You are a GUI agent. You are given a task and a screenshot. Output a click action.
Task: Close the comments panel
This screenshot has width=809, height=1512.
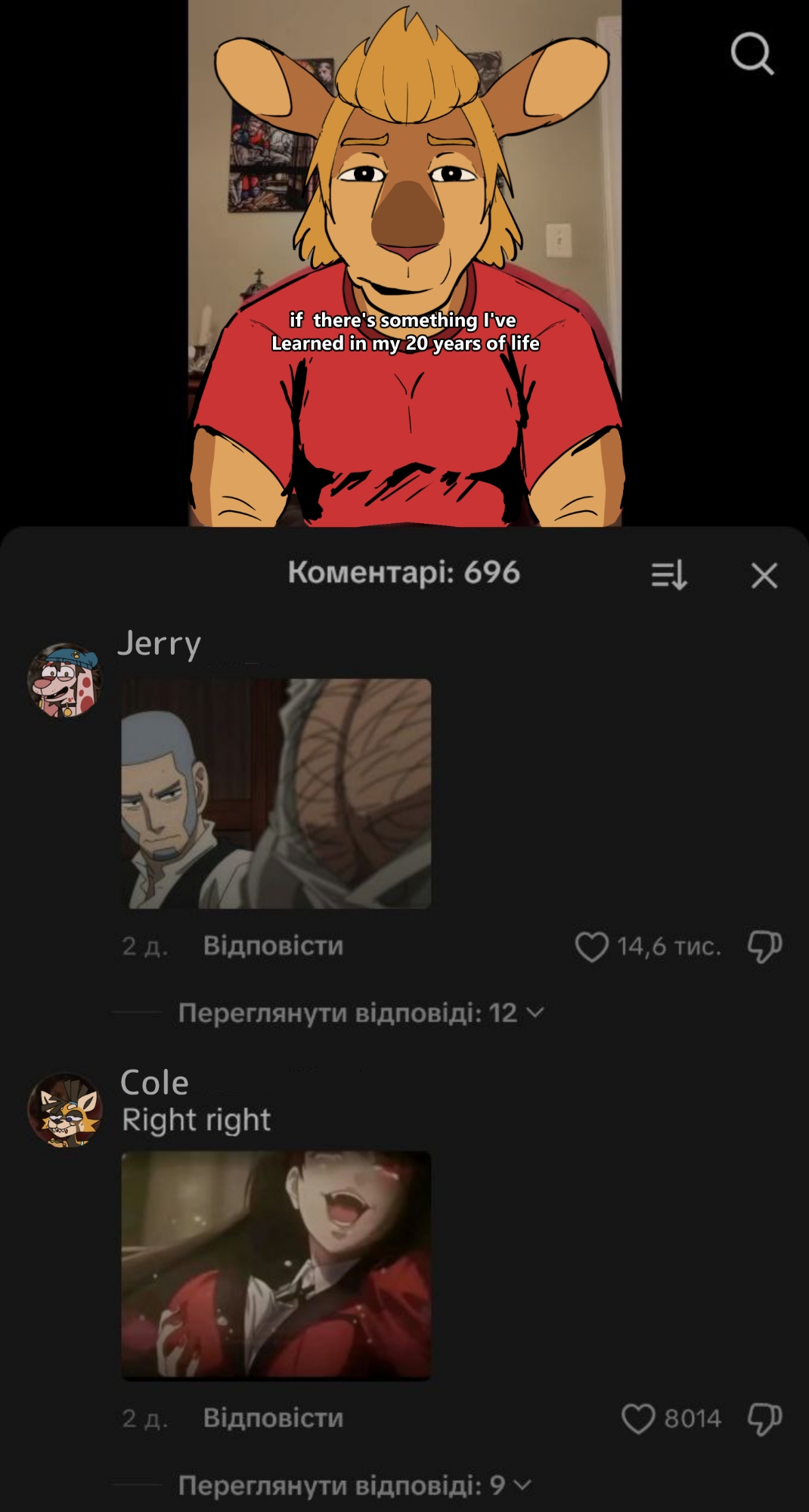point(764,575)
